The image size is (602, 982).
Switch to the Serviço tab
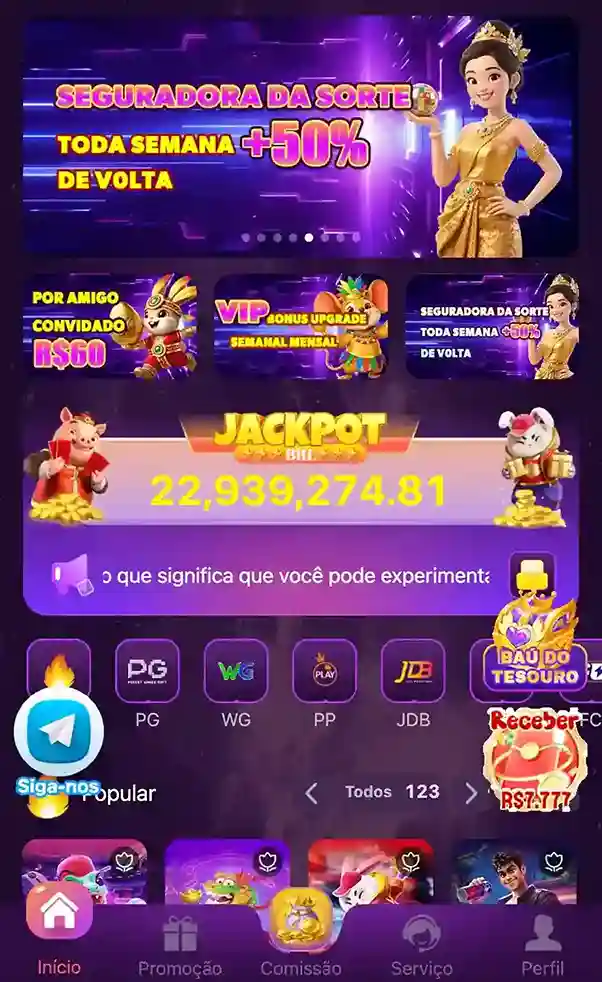point(421,945)
